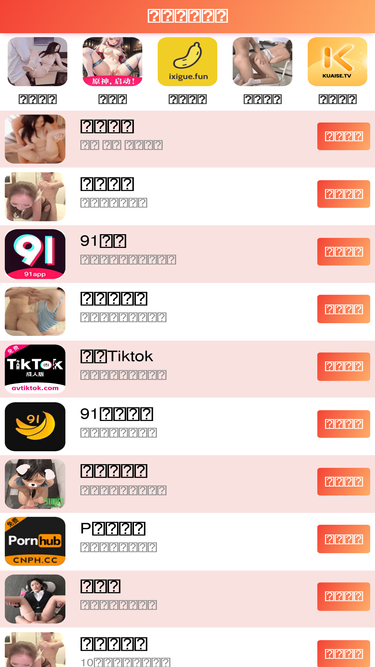Tap the button for the 91 banana-icon app
Screen dimensions: 375x667
tap(344, 424)
